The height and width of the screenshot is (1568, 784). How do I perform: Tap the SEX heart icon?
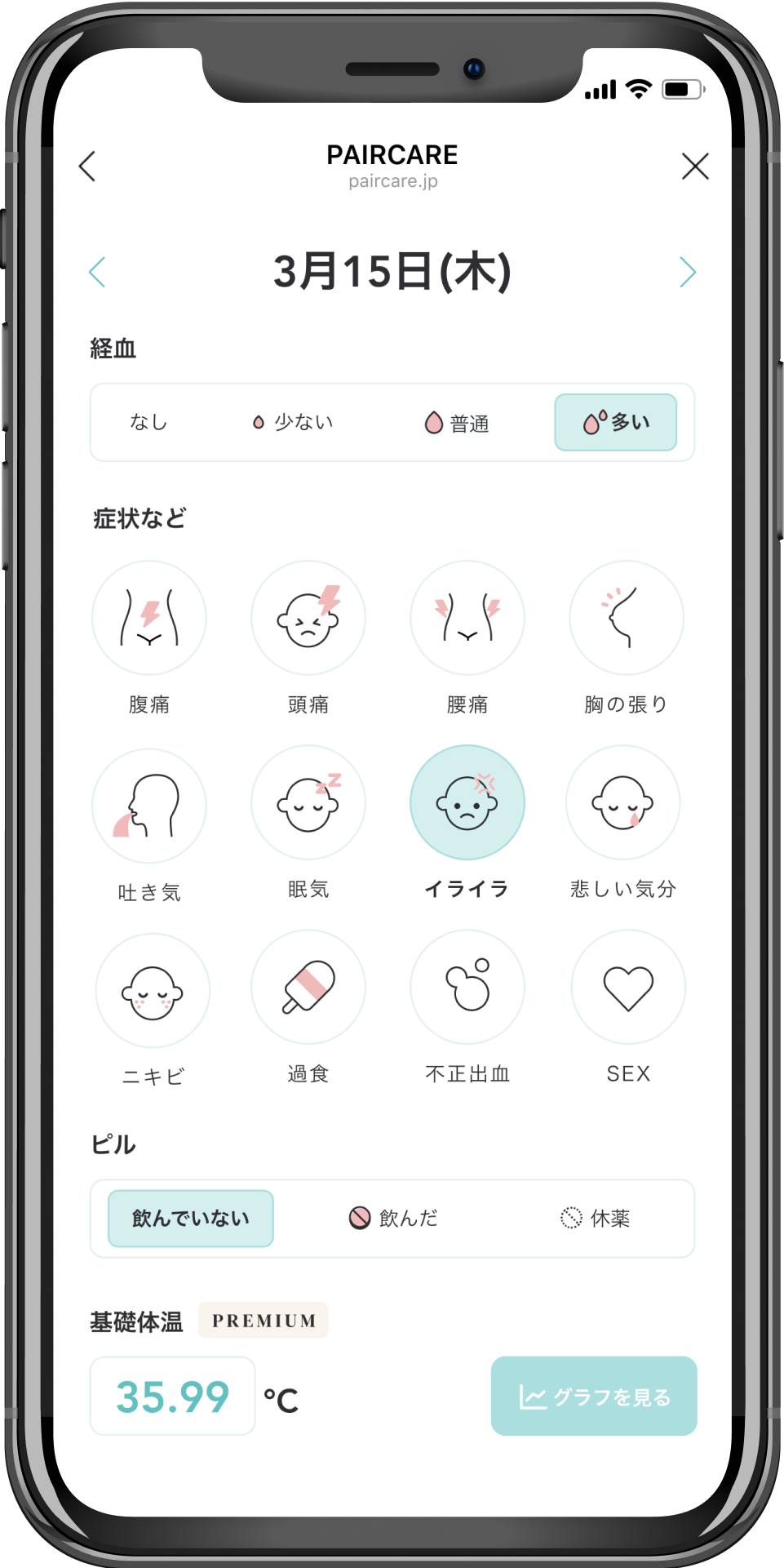coord(628,987)
